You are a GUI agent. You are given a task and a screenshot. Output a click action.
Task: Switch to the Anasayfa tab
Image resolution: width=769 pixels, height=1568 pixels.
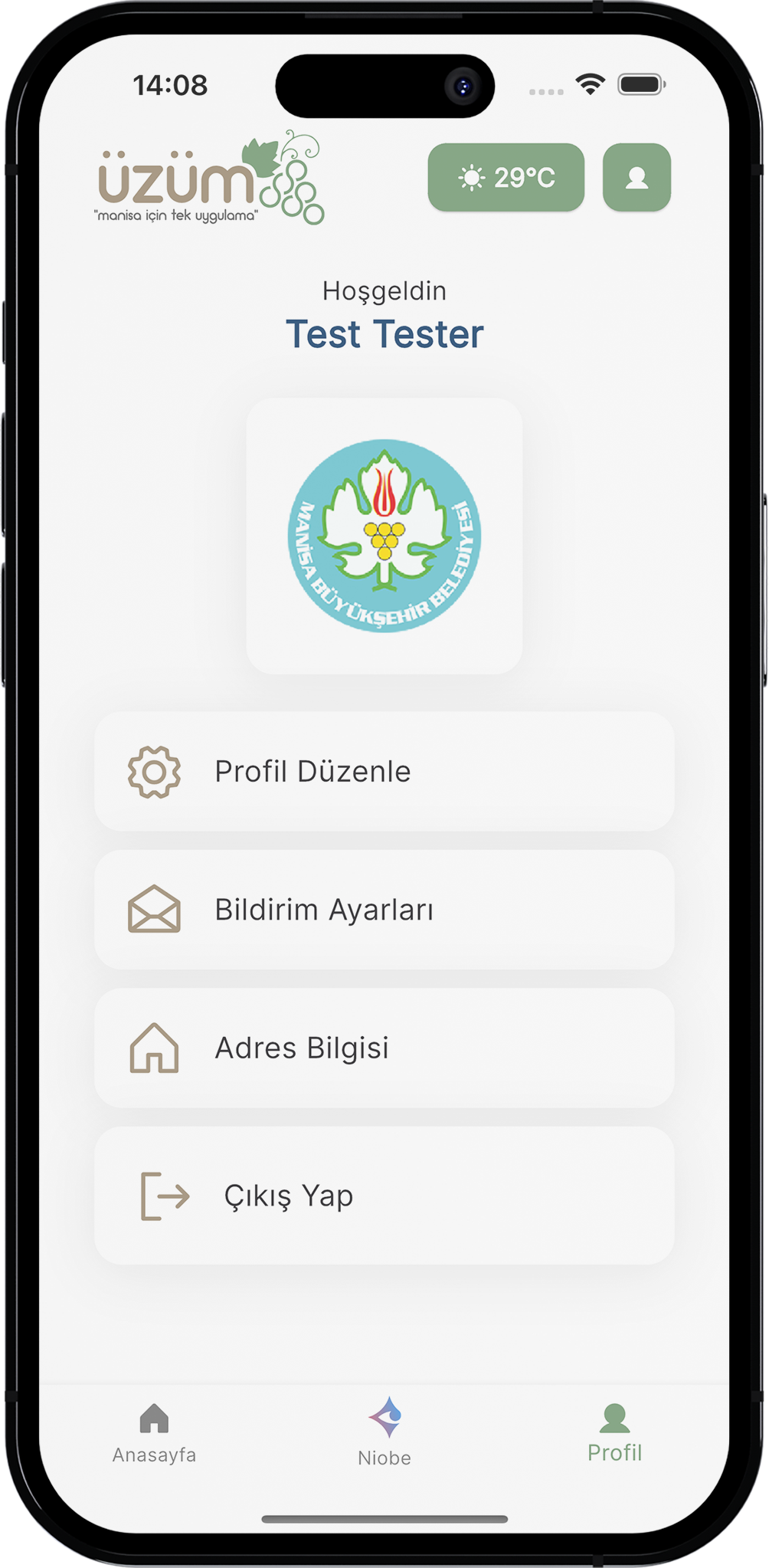[154, 1432]
